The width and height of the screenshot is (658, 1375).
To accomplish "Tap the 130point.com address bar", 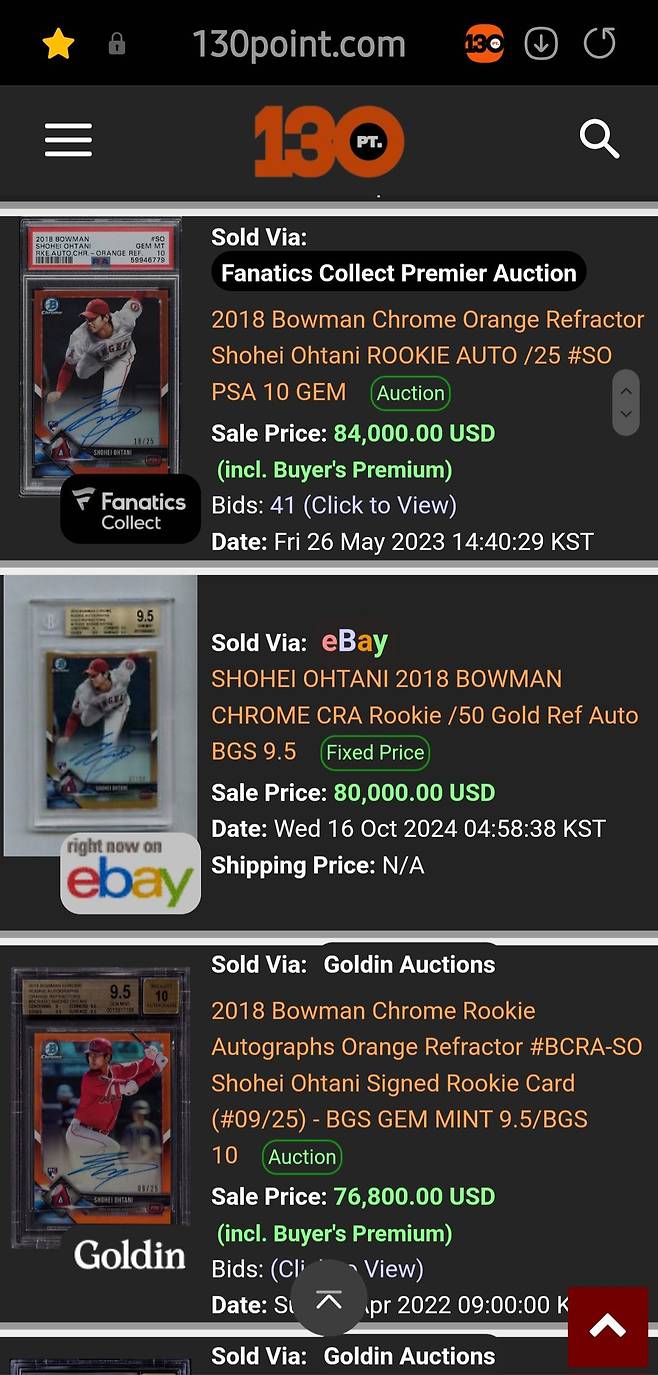I will (x=298, y=44).
